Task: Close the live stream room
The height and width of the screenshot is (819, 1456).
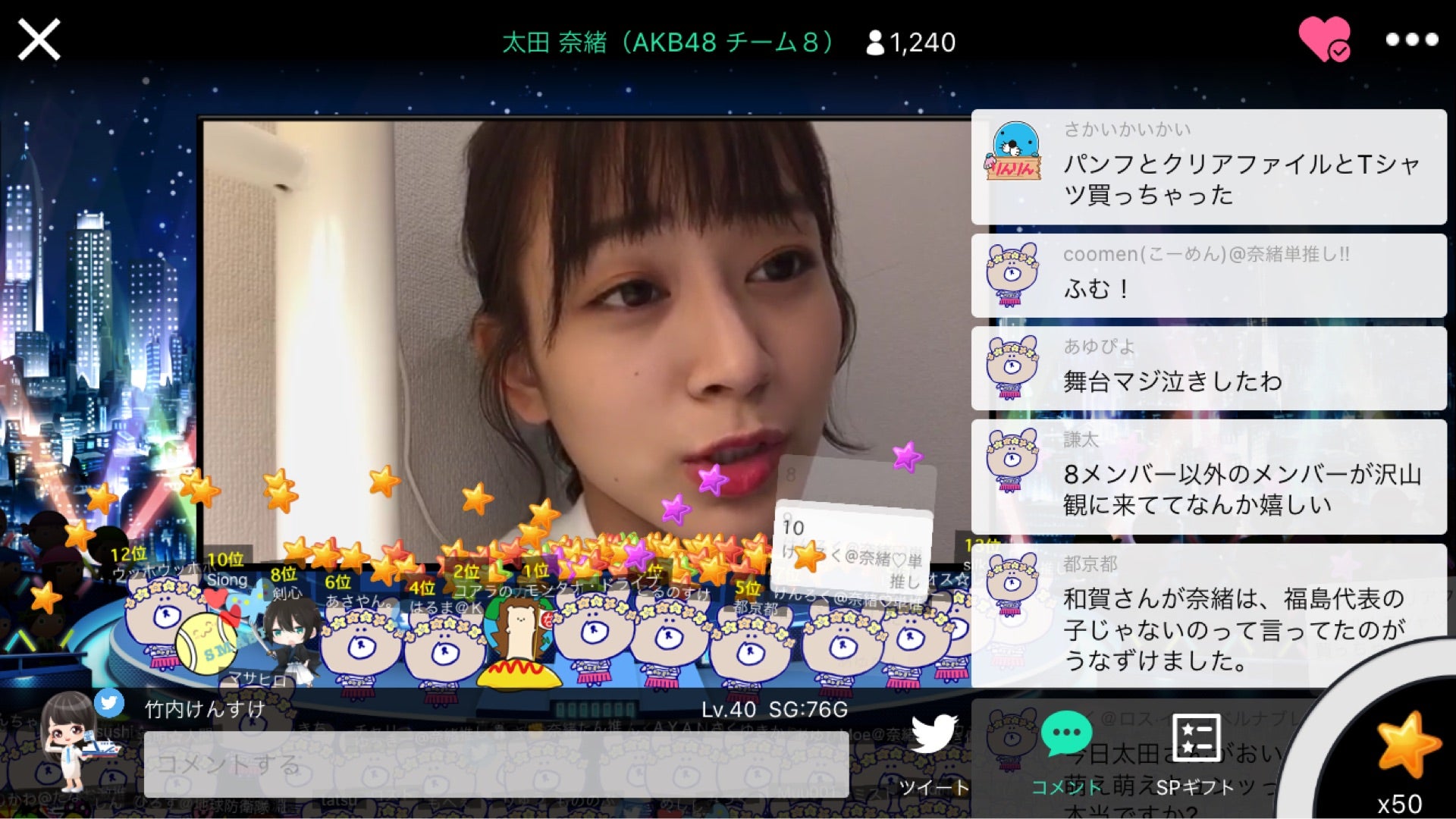Action: [39, 39]
